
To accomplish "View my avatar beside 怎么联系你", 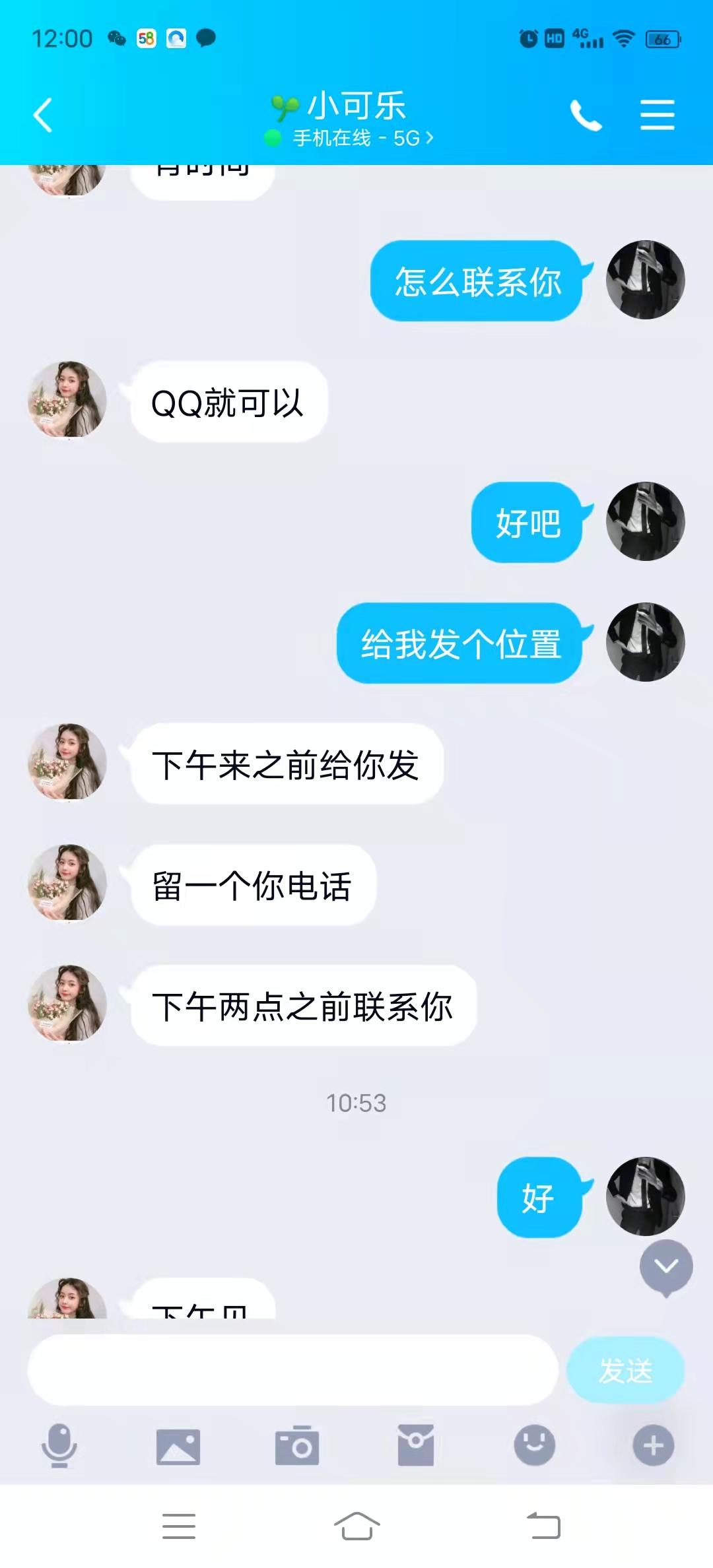I will click(x=645, y=280).
